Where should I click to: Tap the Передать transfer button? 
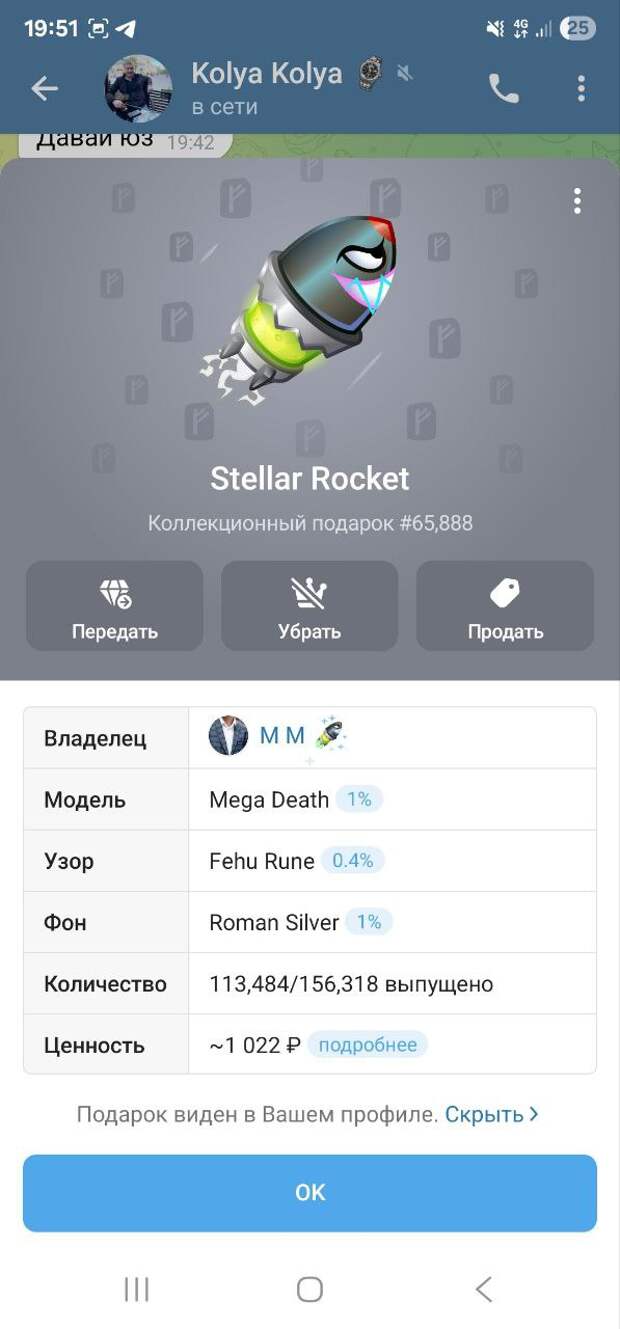point(114,607)
